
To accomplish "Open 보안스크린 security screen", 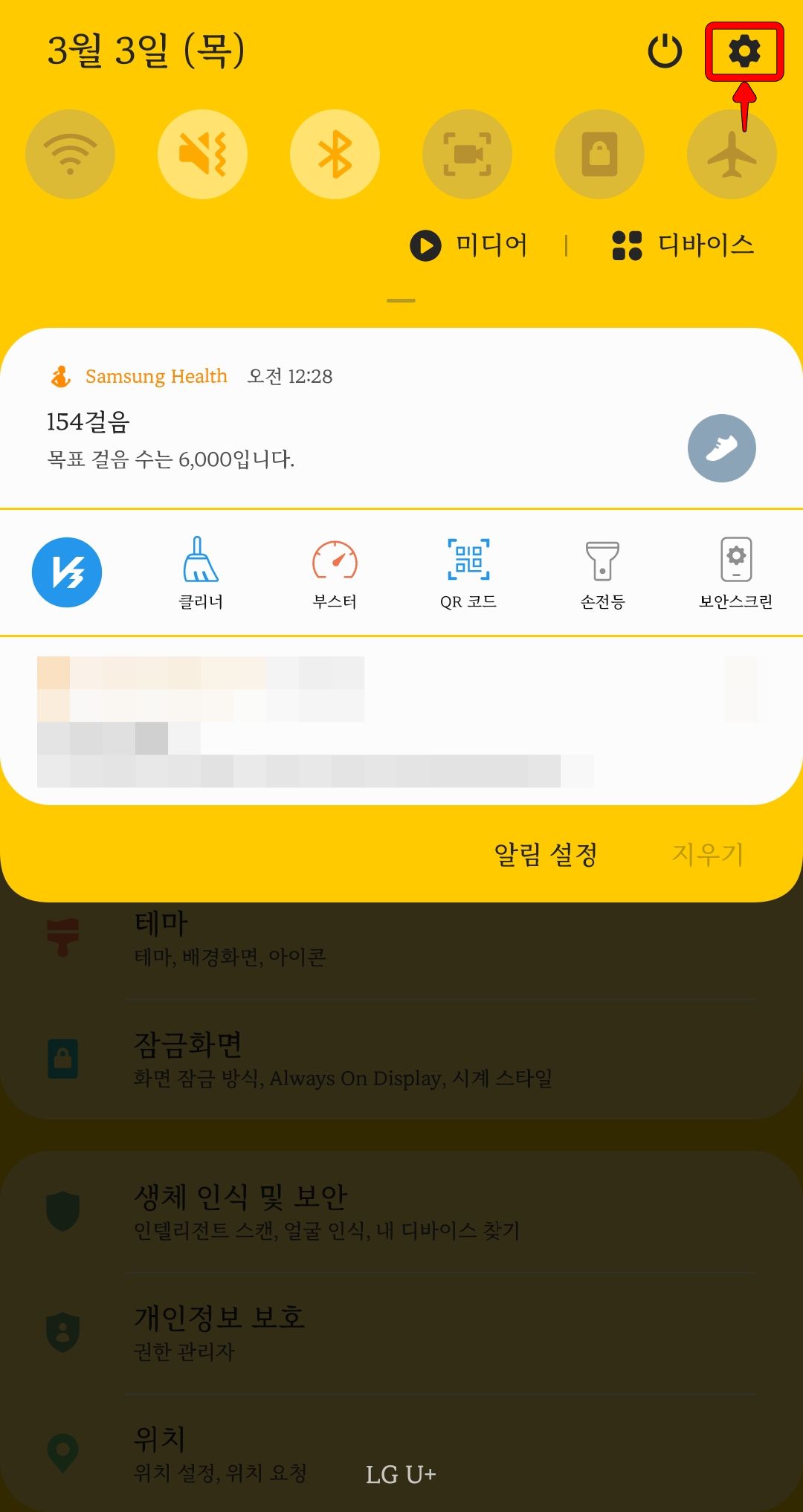I will (735, 572).
